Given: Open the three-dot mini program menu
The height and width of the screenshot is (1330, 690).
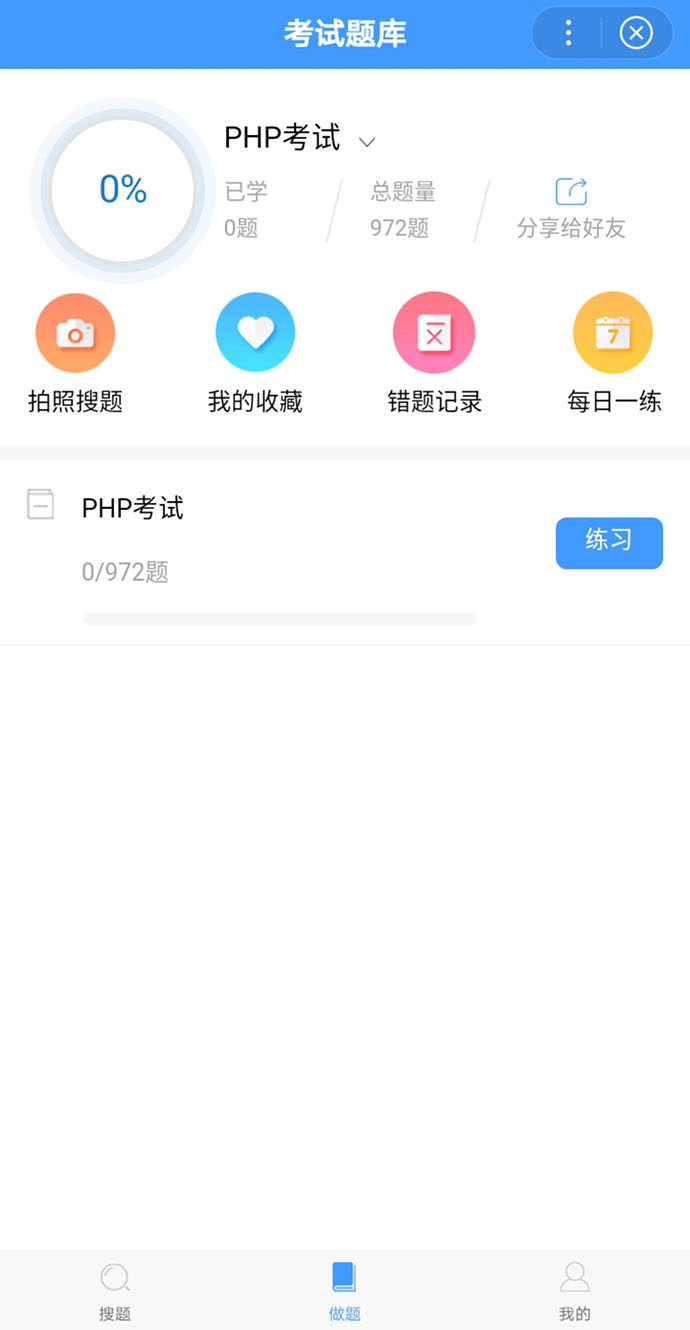Looking at the screenshot, I should click(568, 33).
